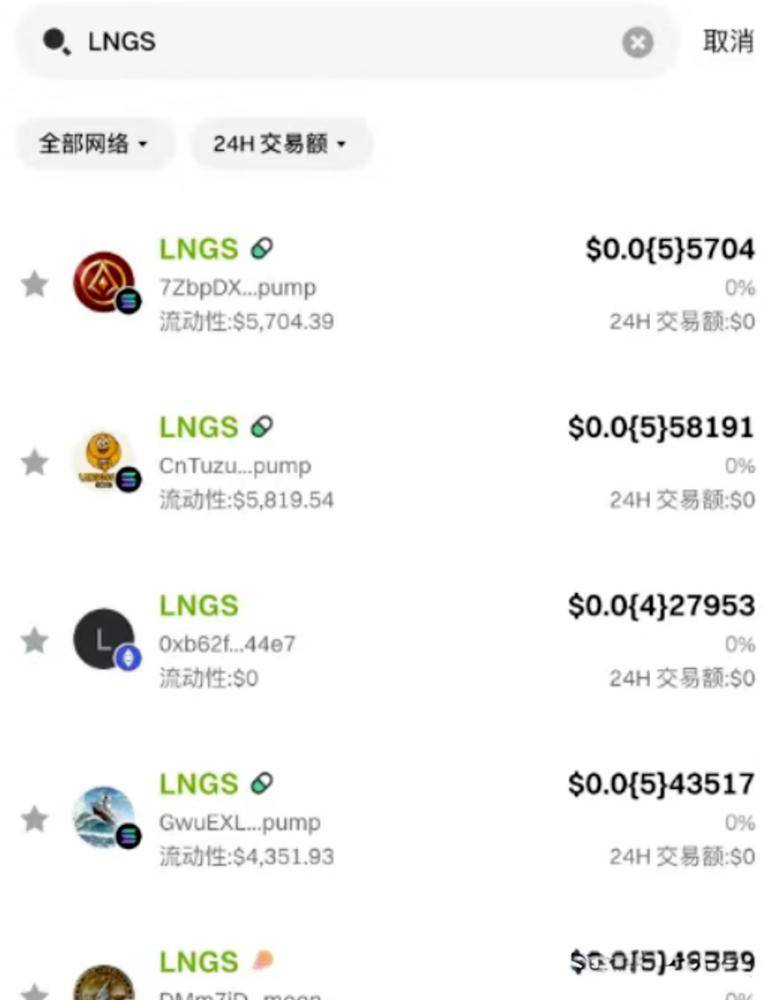Open the 24H 交易额 sort dropdown
Viewport: 777px width, 1000px height.
tap(280, 144)
